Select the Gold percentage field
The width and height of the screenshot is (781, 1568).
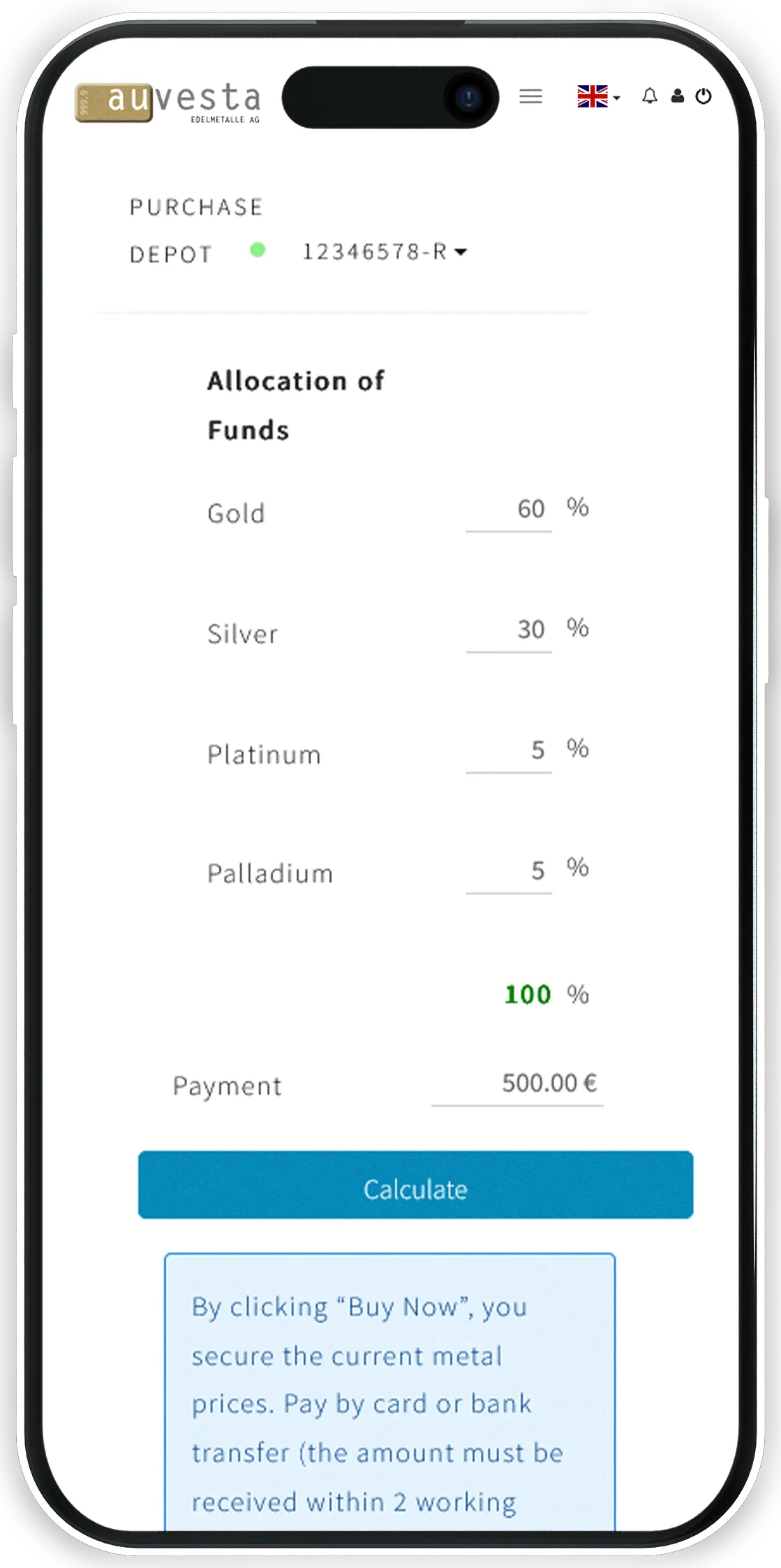click(x=509, y=510)
